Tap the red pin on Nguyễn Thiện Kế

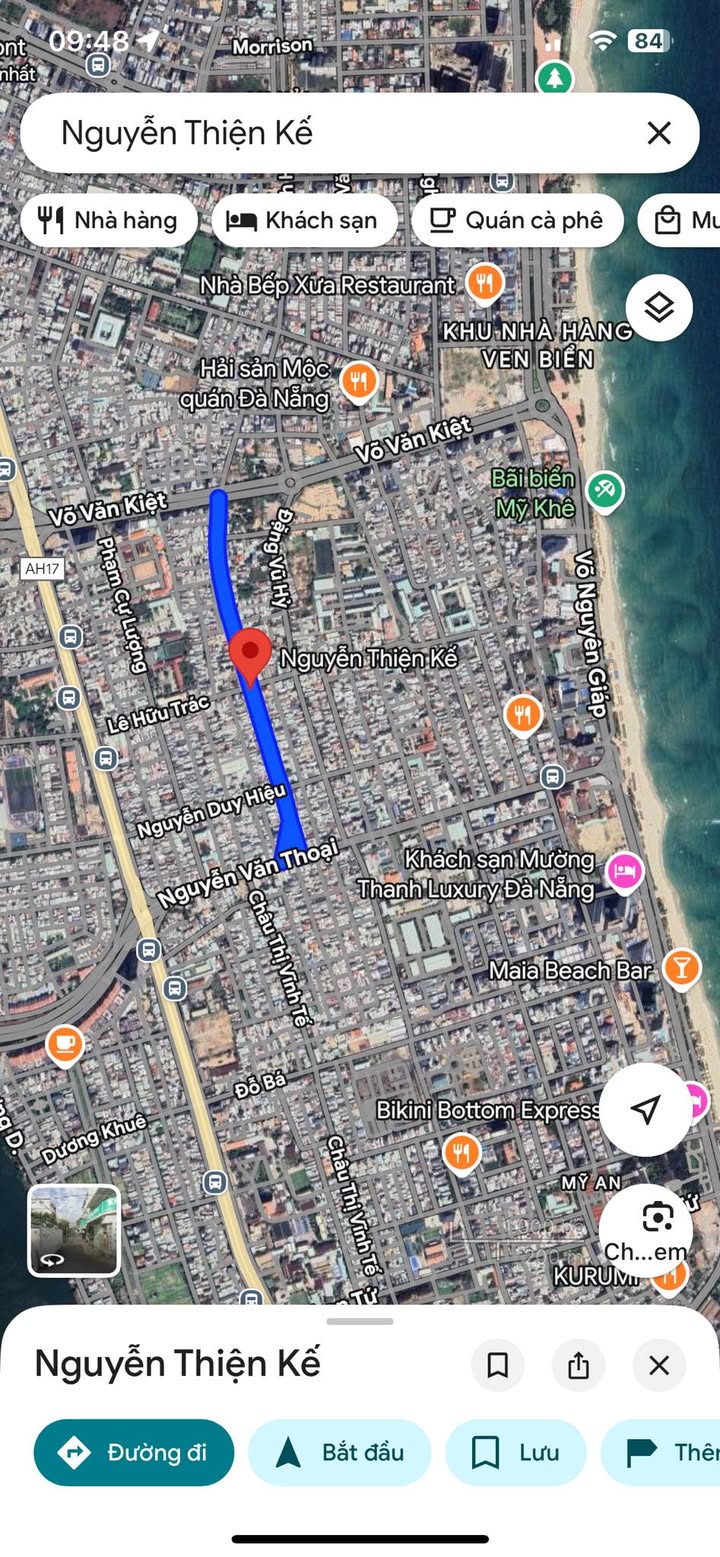(250, 657)
